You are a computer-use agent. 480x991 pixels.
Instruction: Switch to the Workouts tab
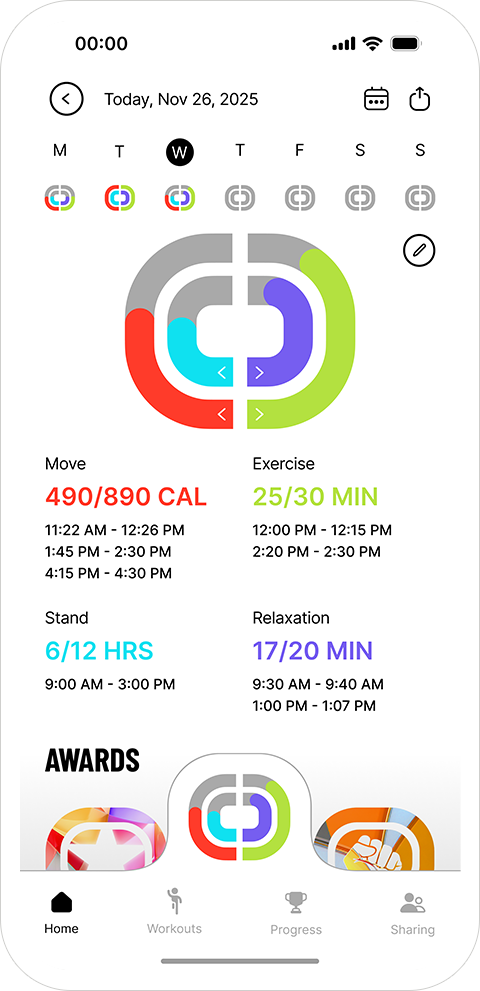174,911
